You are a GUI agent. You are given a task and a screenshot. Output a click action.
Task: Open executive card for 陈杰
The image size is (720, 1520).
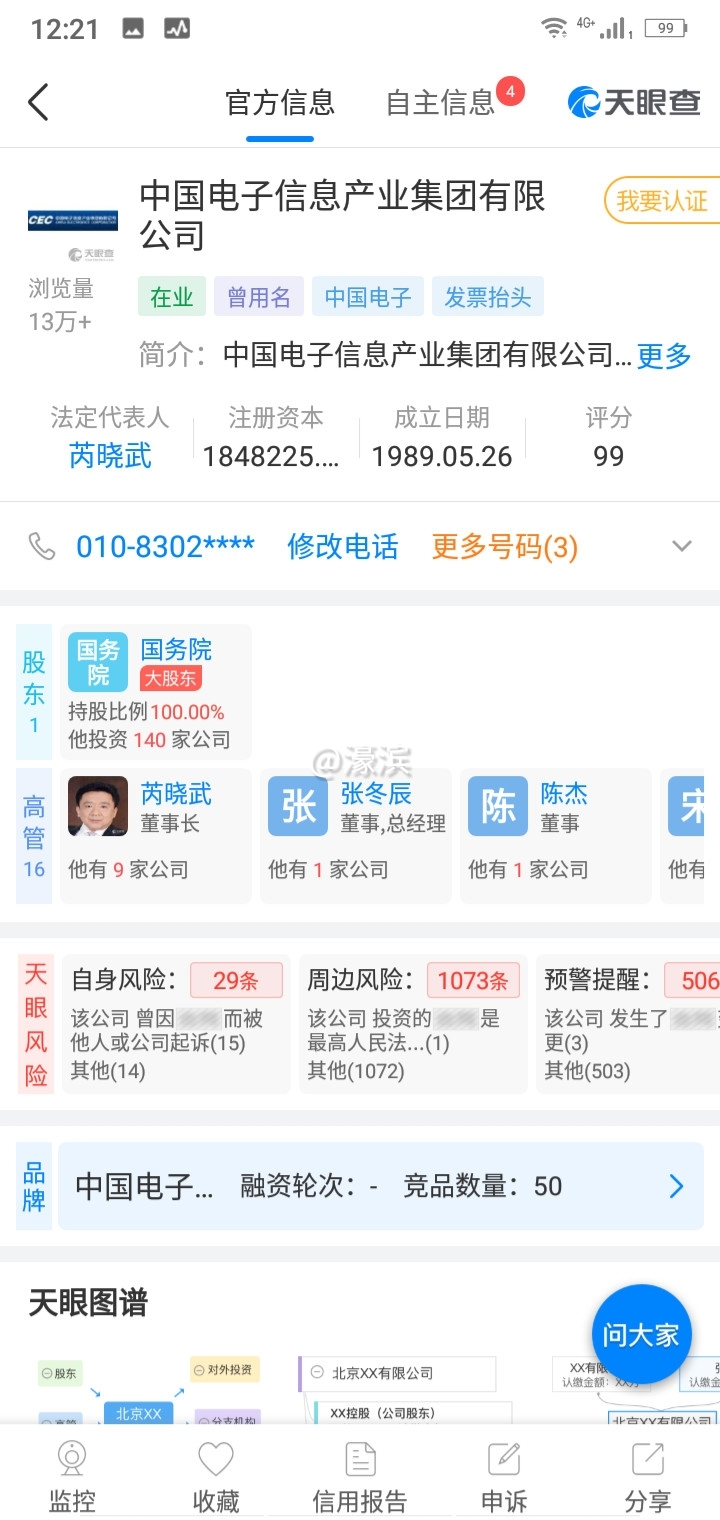pos(556,836)
